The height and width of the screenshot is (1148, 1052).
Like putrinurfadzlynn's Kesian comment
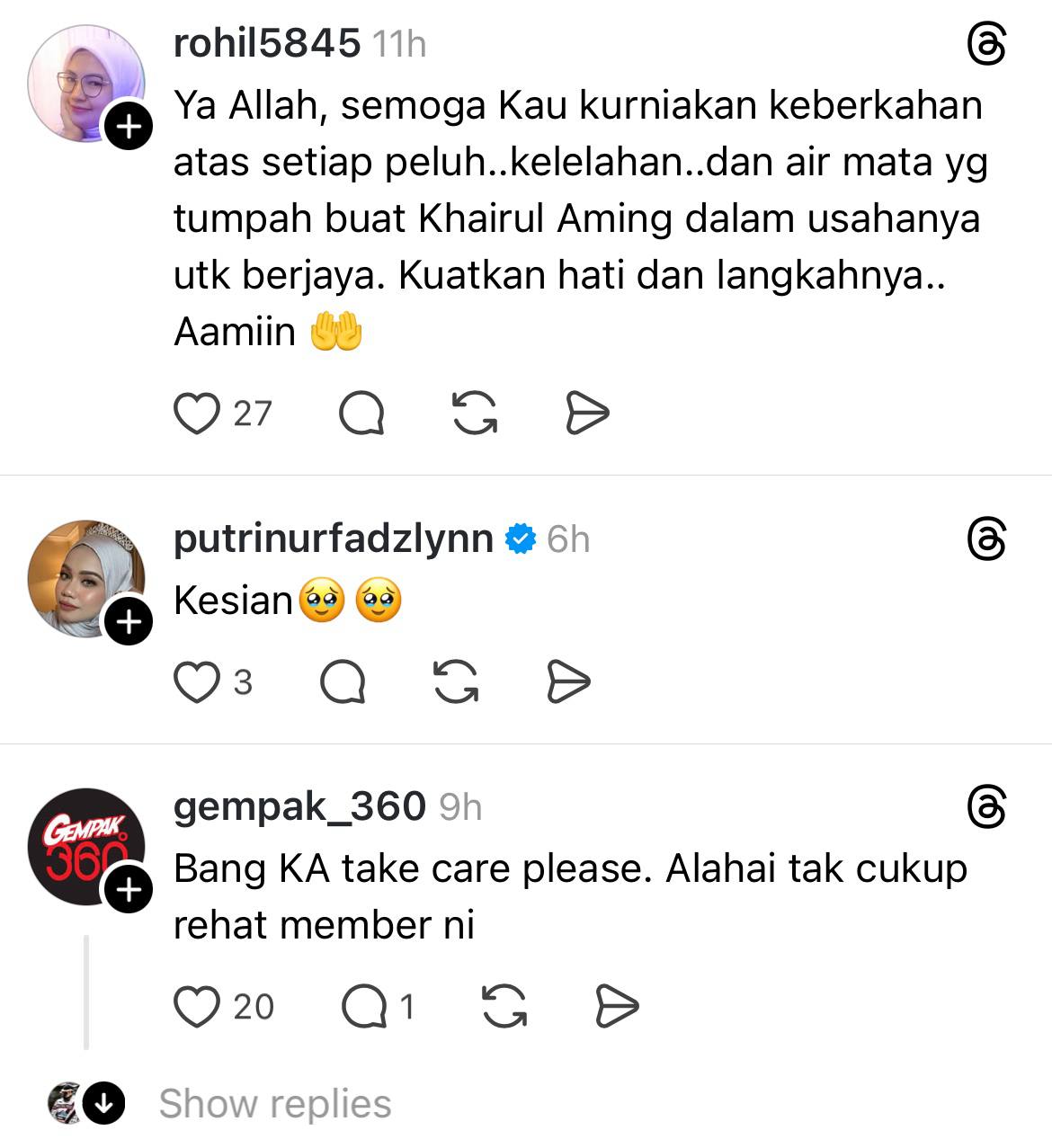pyautogui.click(x=197, y=682)
